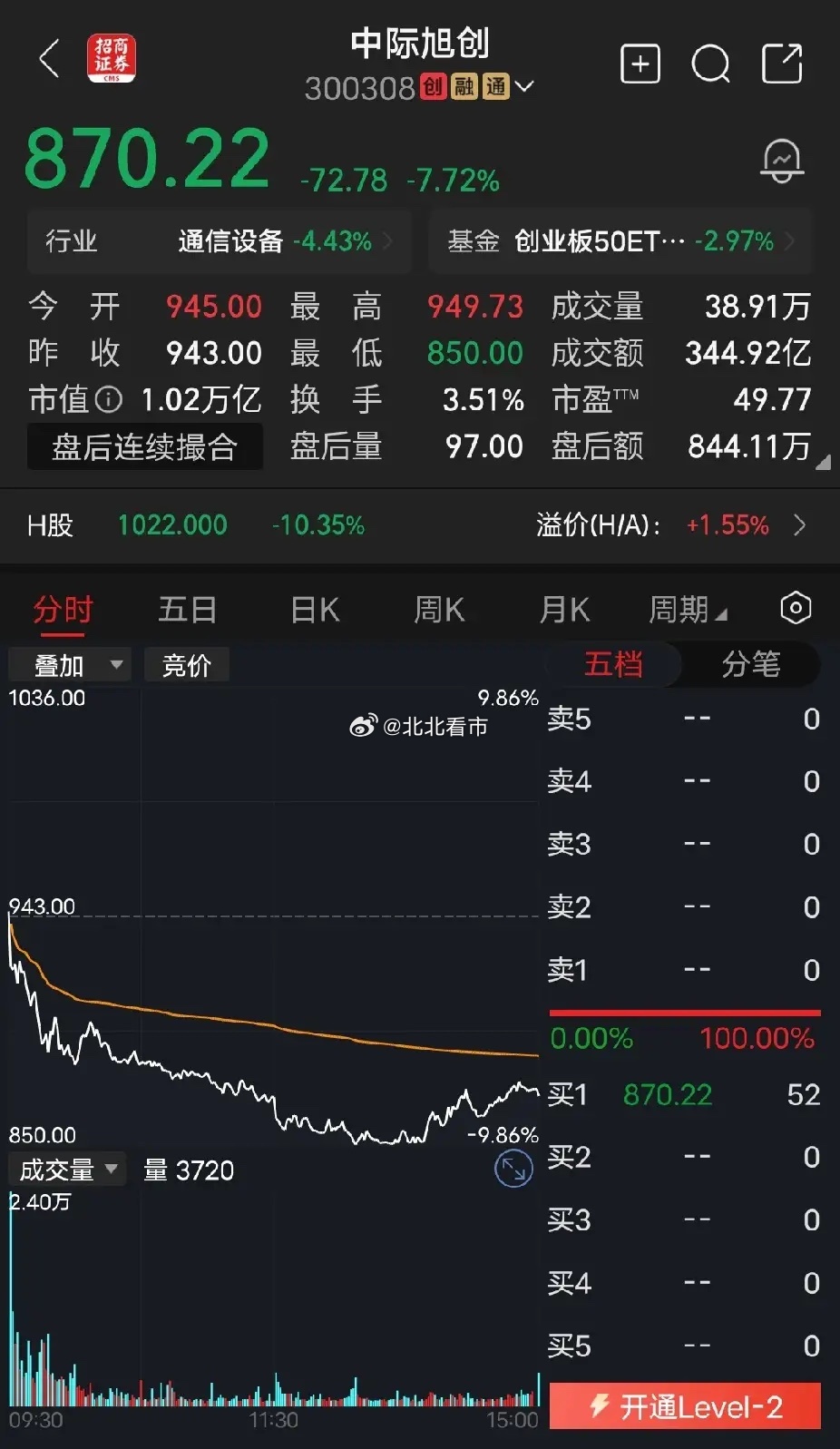
Task: Open the 通信设备 industry row
Action: (219, 241)
